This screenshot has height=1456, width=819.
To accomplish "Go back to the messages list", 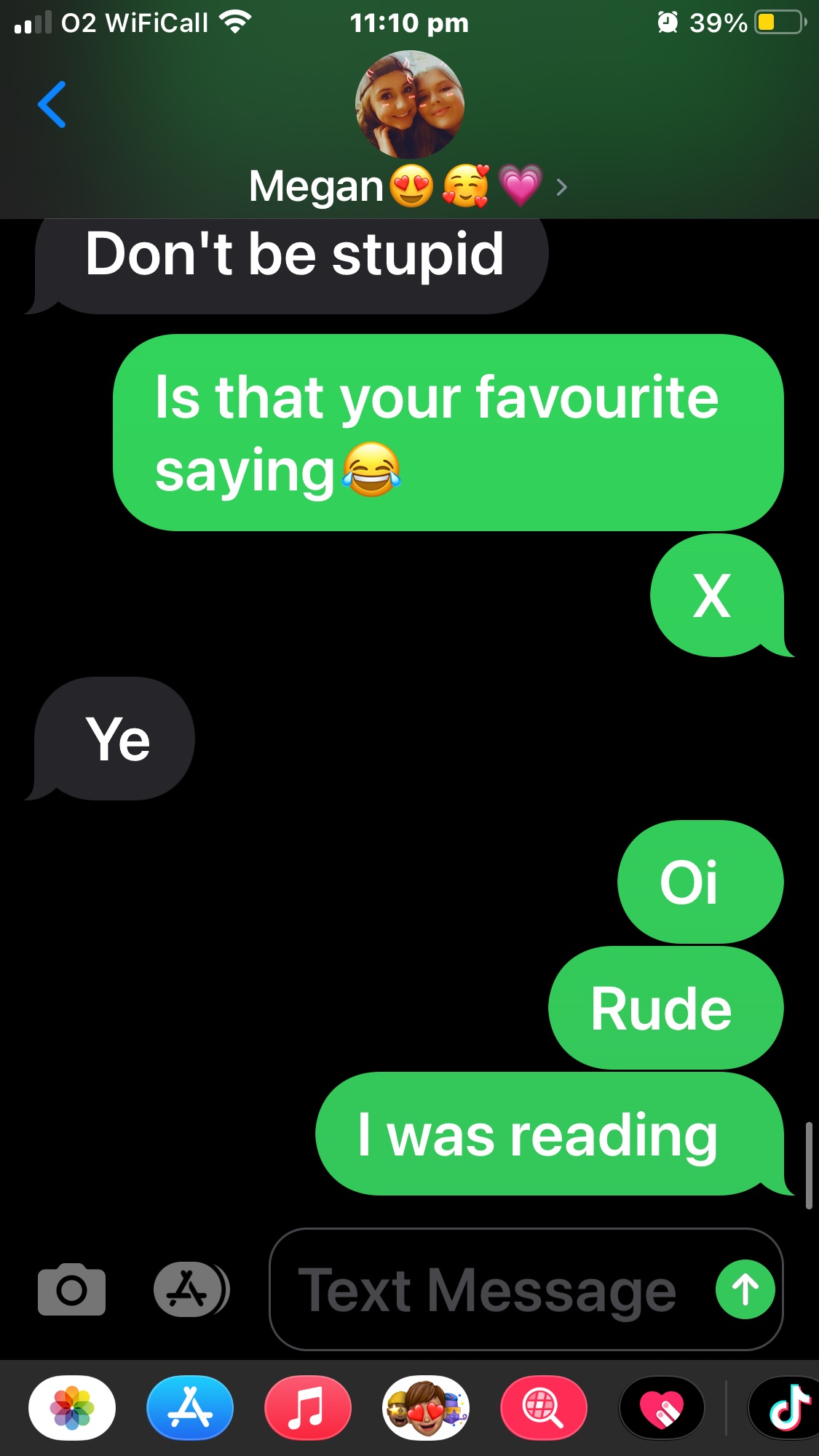I will point(52,105).
